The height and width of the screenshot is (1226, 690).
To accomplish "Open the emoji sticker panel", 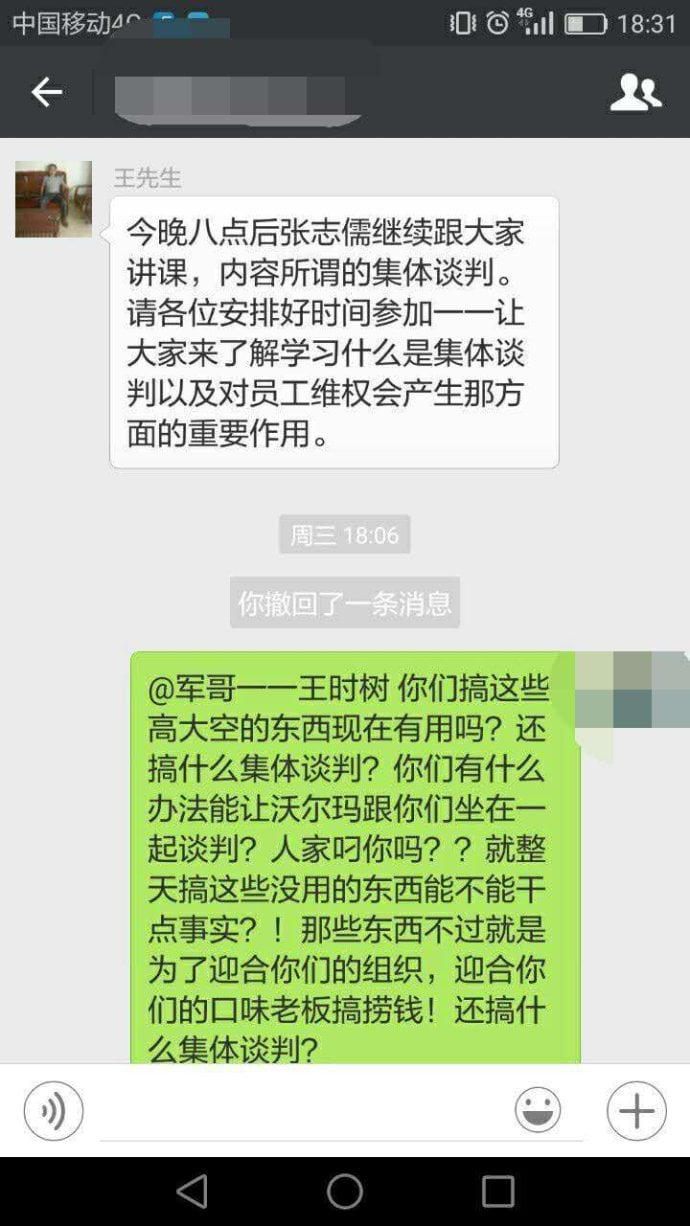I will click(x=538, y=1110).
